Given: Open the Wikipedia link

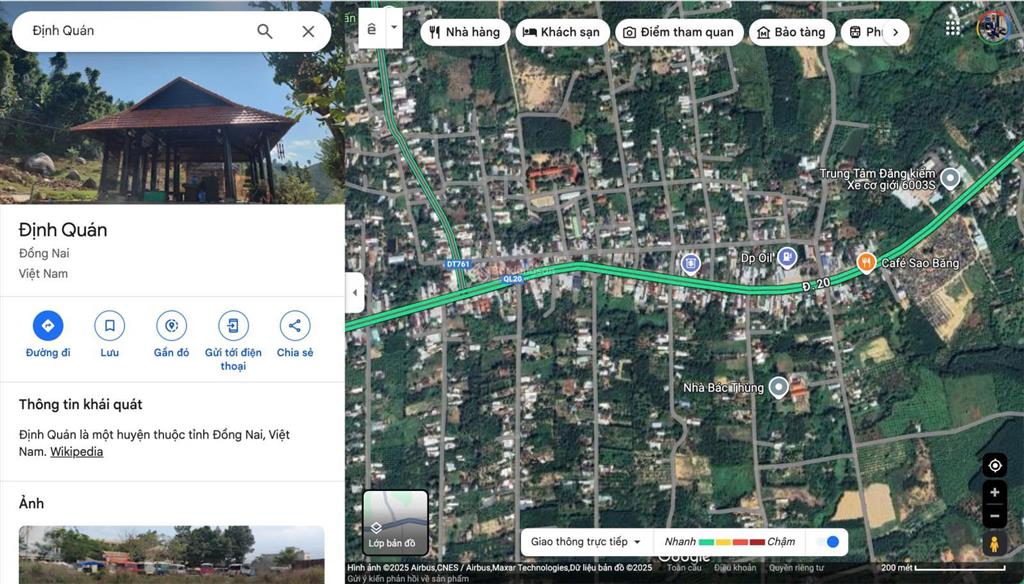Looking at the screenshot, I should [77, 452].
